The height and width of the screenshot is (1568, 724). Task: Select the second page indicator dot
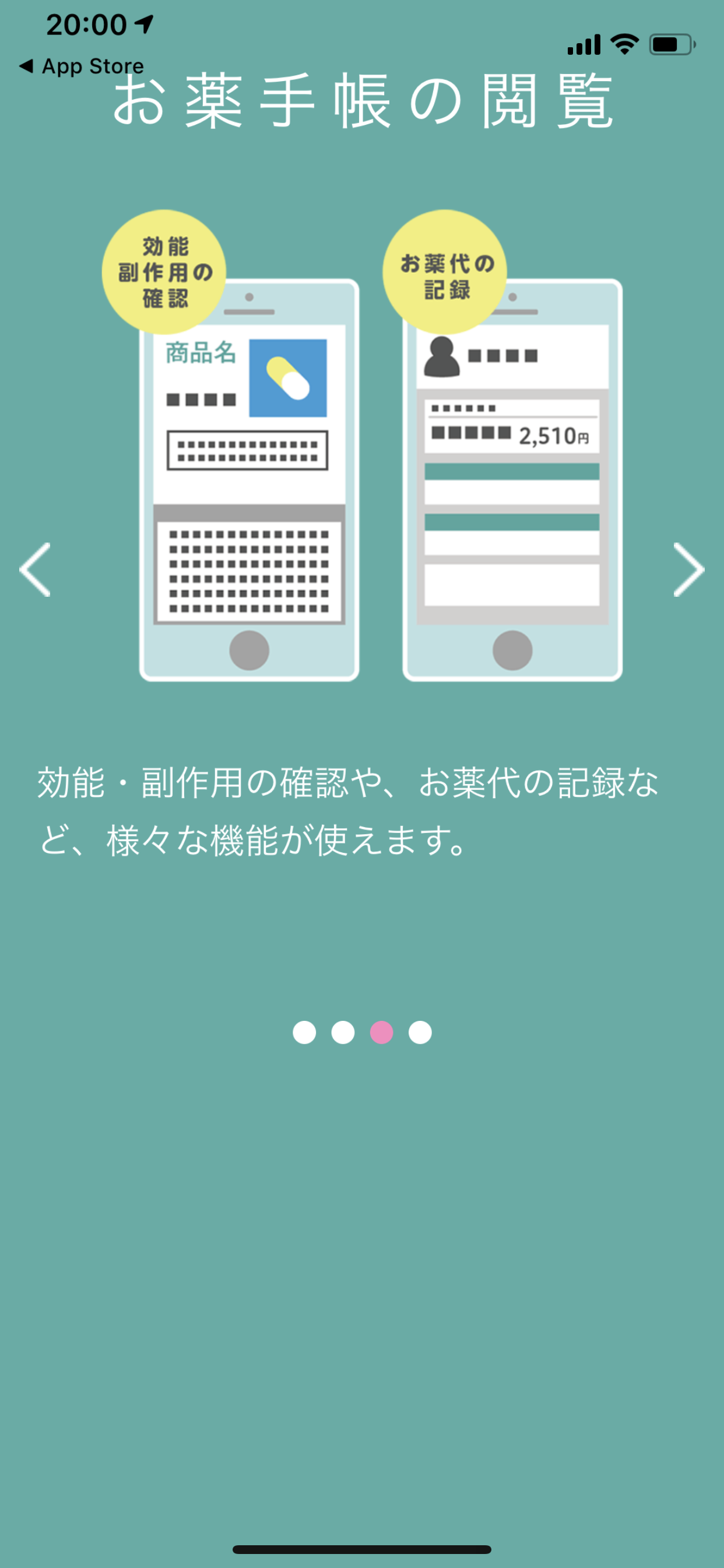pyautogui.click(x=343, y=1032)
